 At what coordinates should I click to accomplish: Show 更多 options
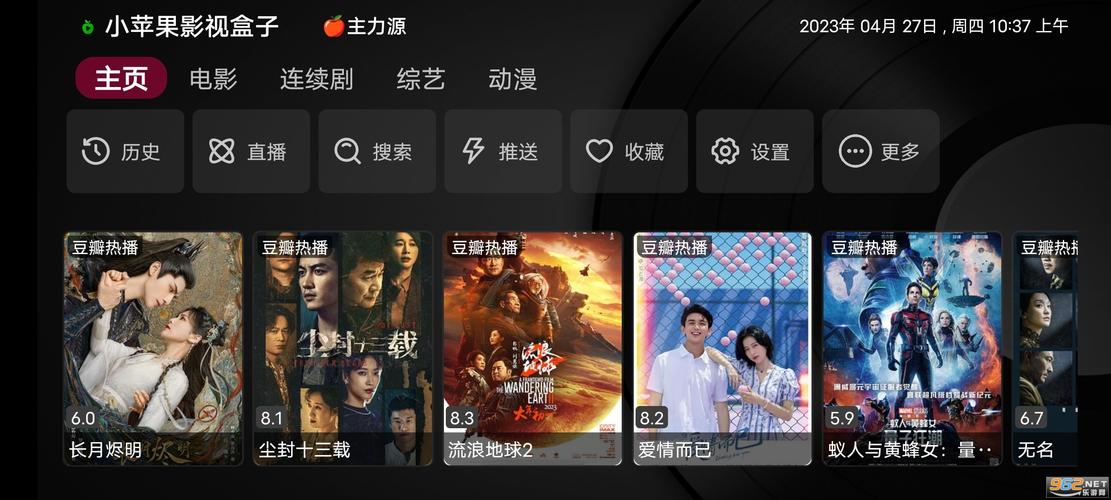coord(881,151)
